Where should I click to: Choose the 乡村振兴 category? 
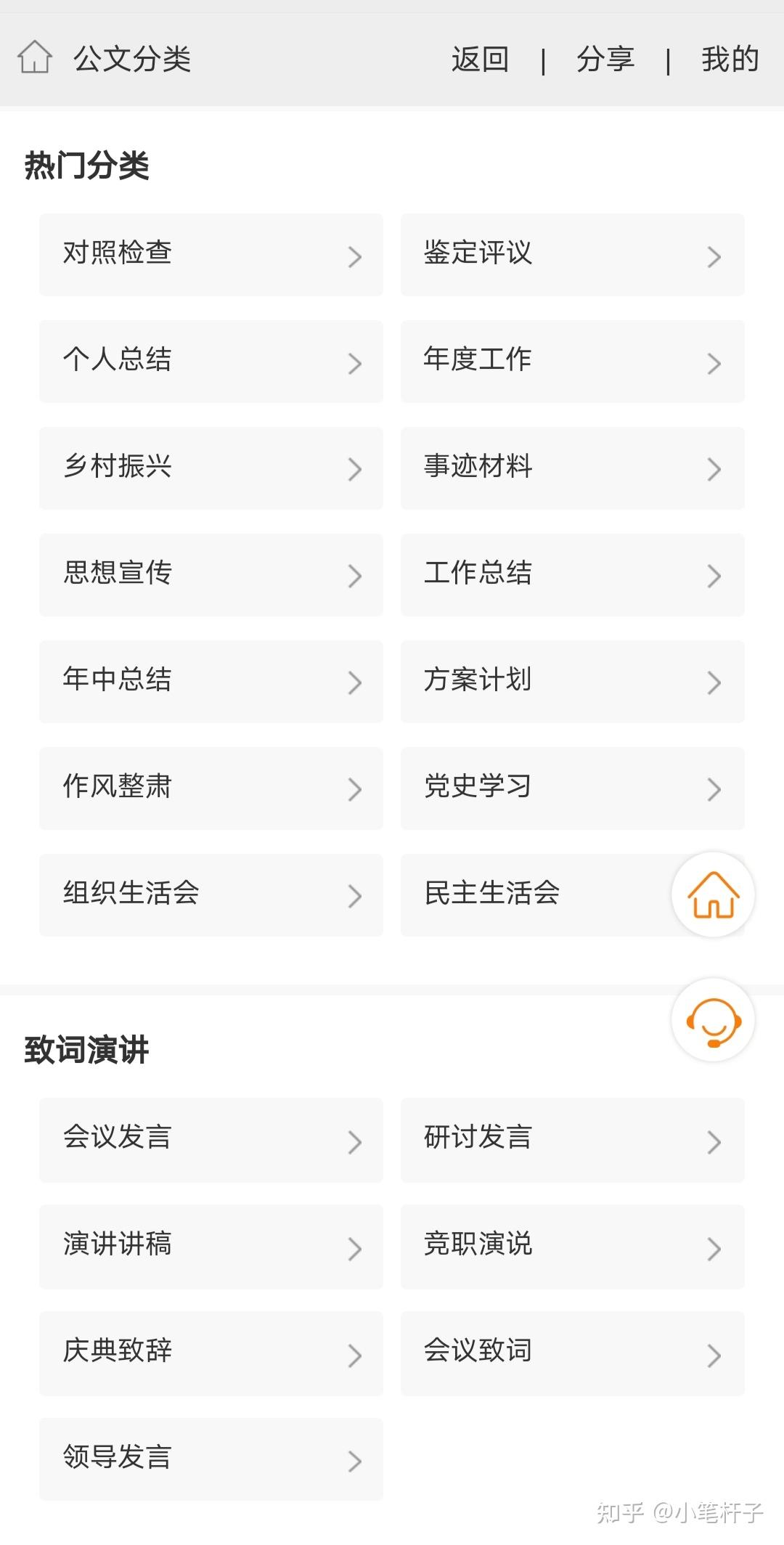point(211,468)
